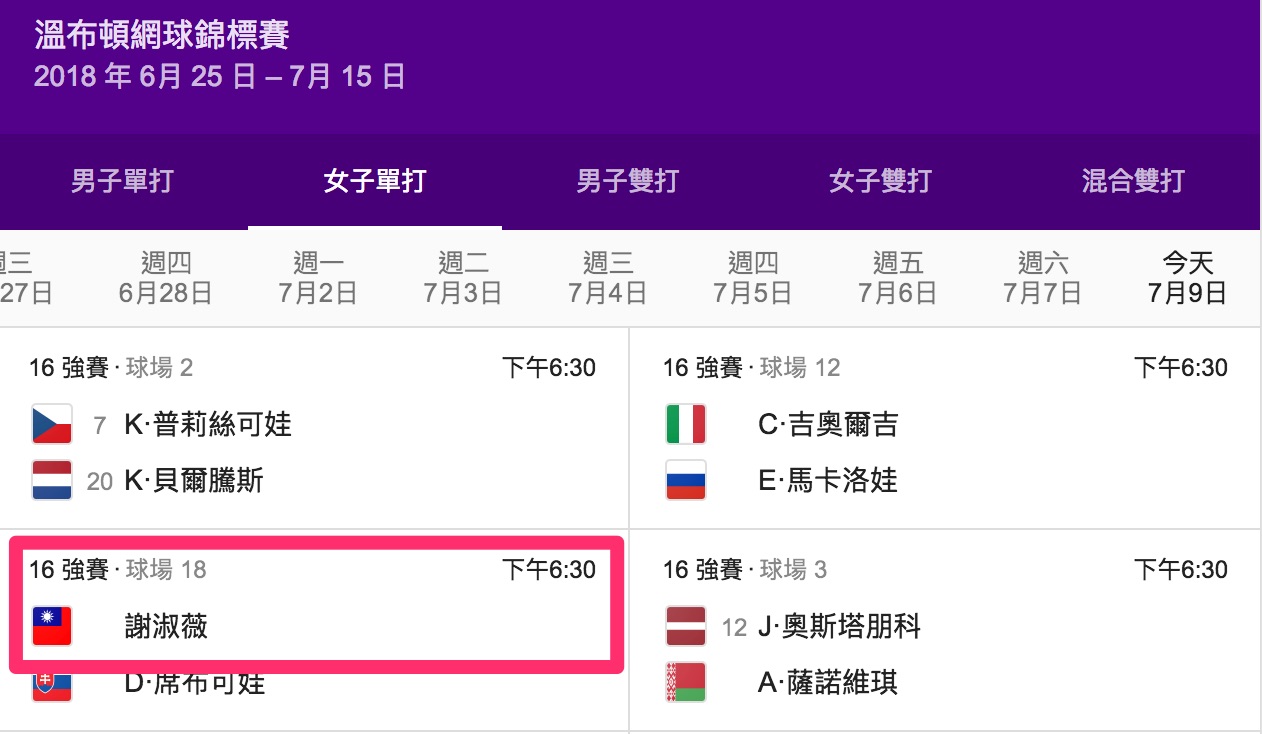
Task: Open the 男子雙打 tab
Action: (x=627, y=181)
